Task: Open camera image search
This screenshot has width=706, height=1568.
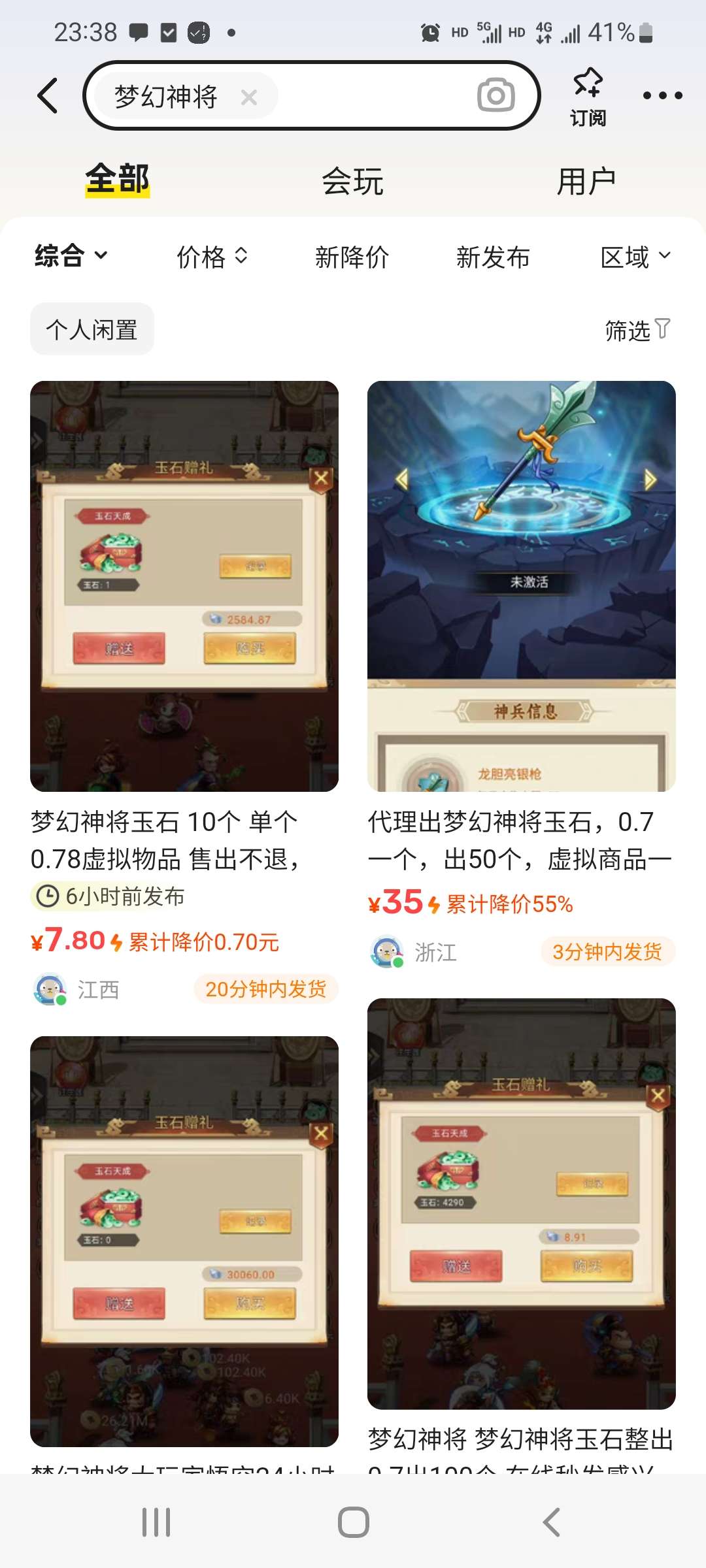Action: click(x=496, y=95)
